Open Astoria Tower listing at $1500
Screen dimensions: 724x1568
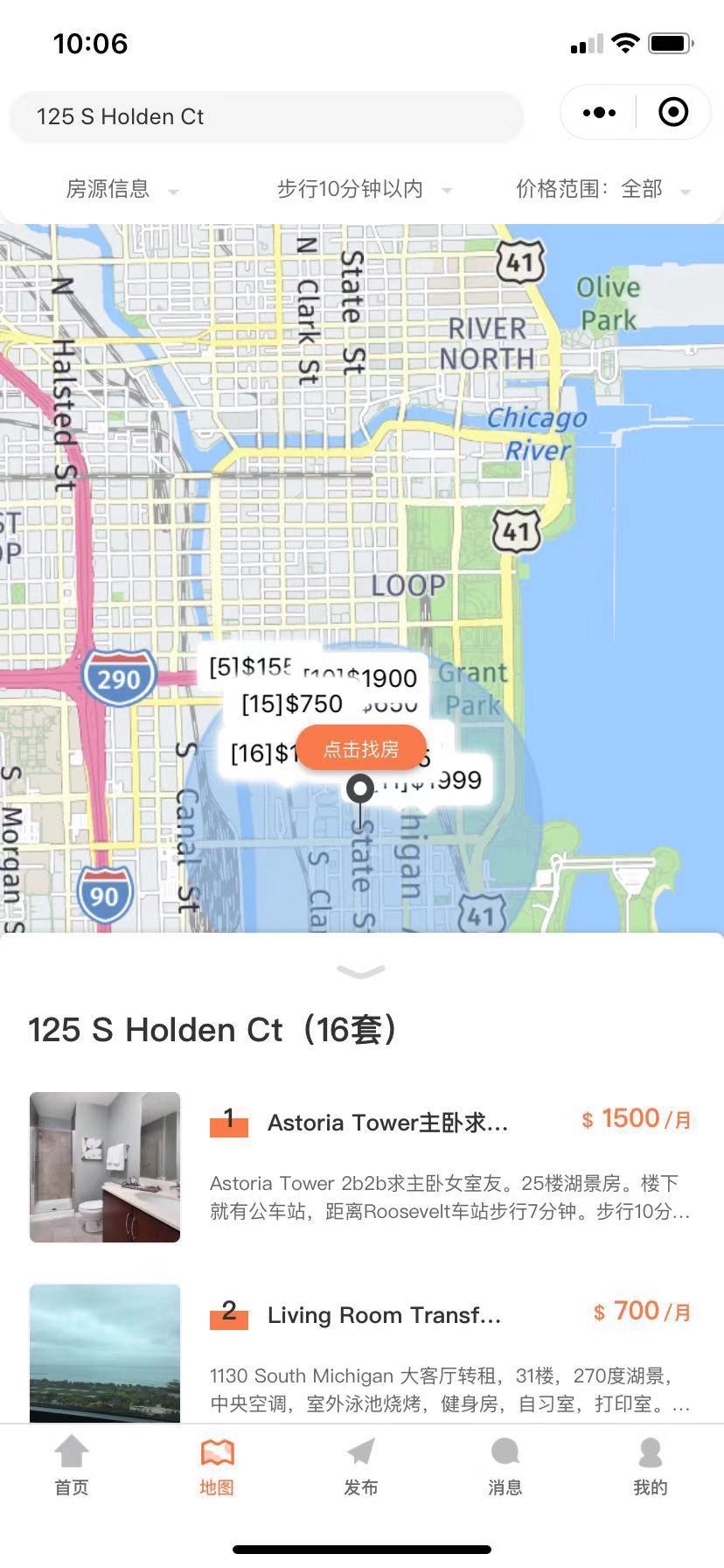click(x=360, y=1165)
